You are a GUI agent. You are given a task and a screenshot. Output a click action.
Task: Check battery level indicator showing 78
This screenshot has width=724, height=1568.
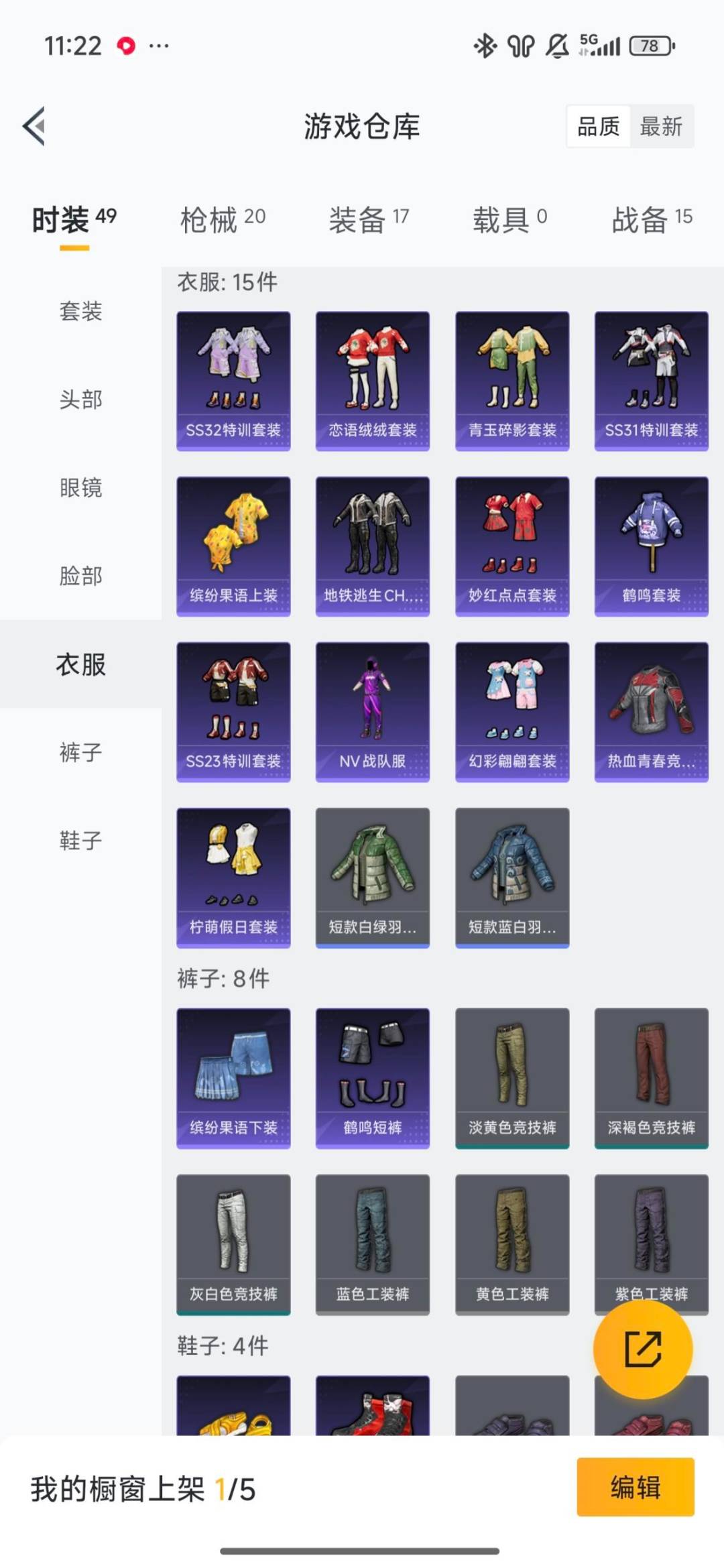[x=649, y=46]
